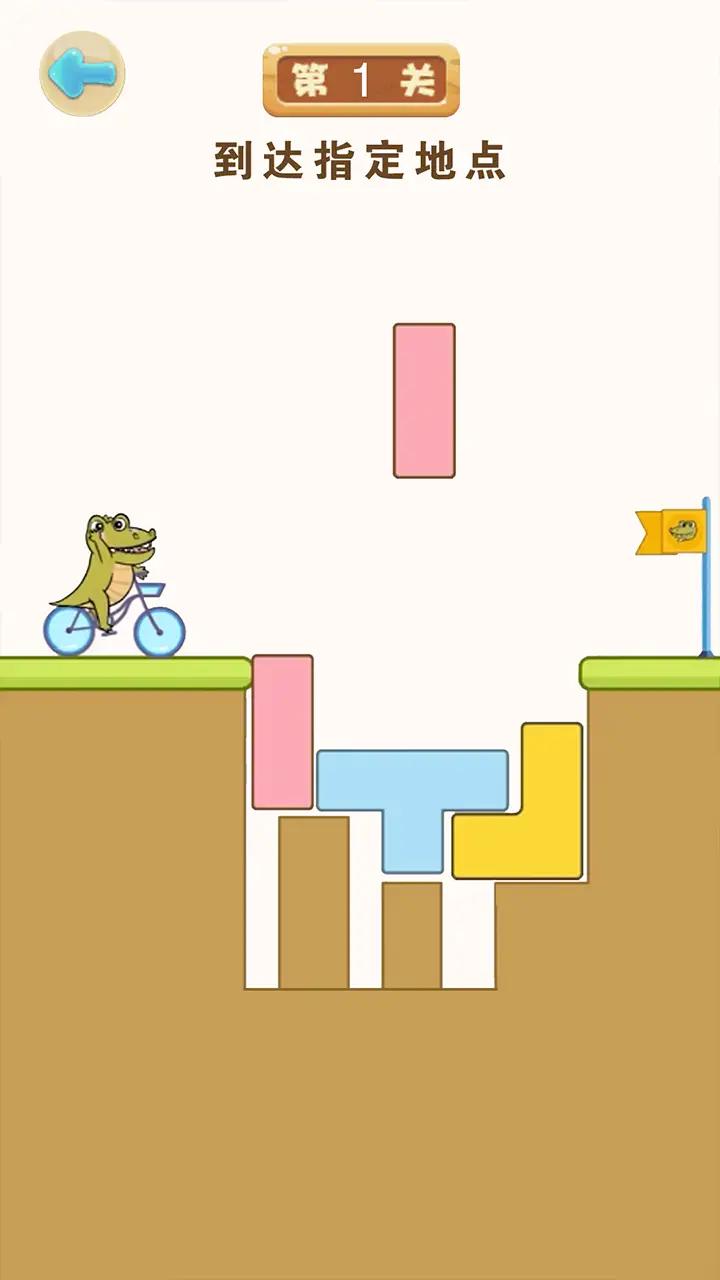Go back using the blue arrow button
This screenshot has height=1280, width=720.
[x=82, y=72]
